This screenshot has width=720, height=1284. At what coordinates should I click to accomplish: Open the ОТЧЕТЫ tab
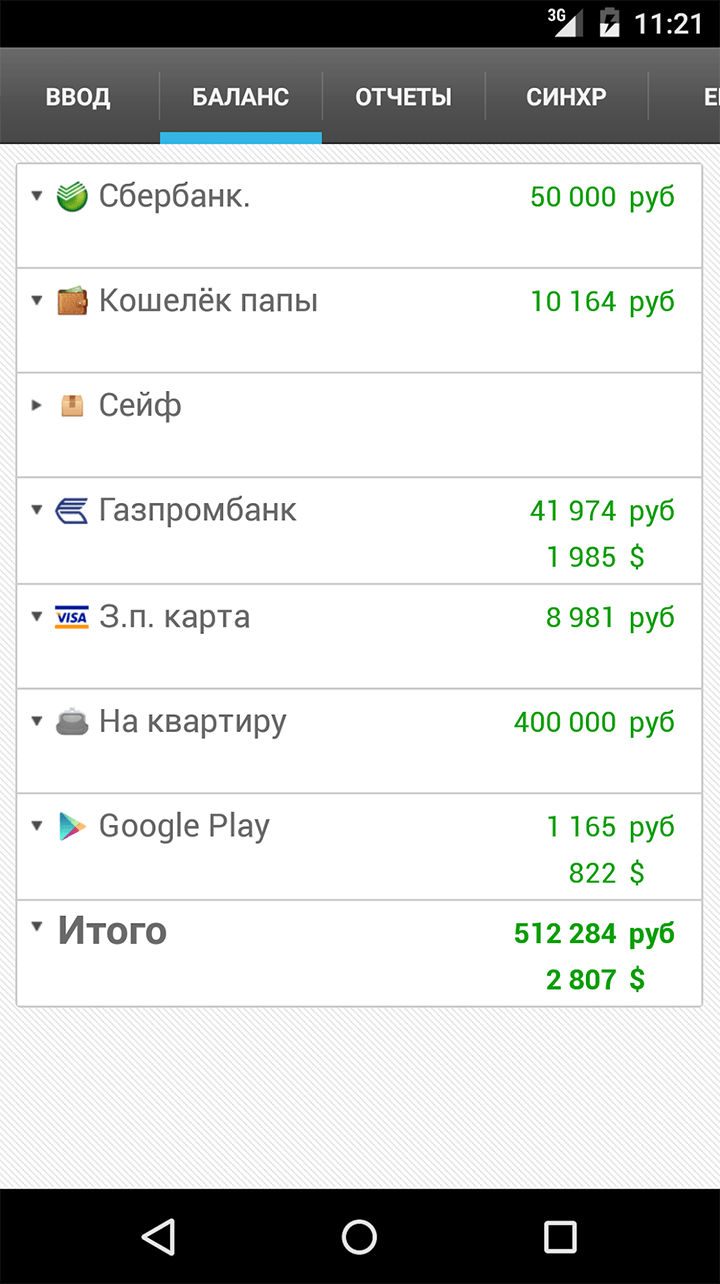403,97
